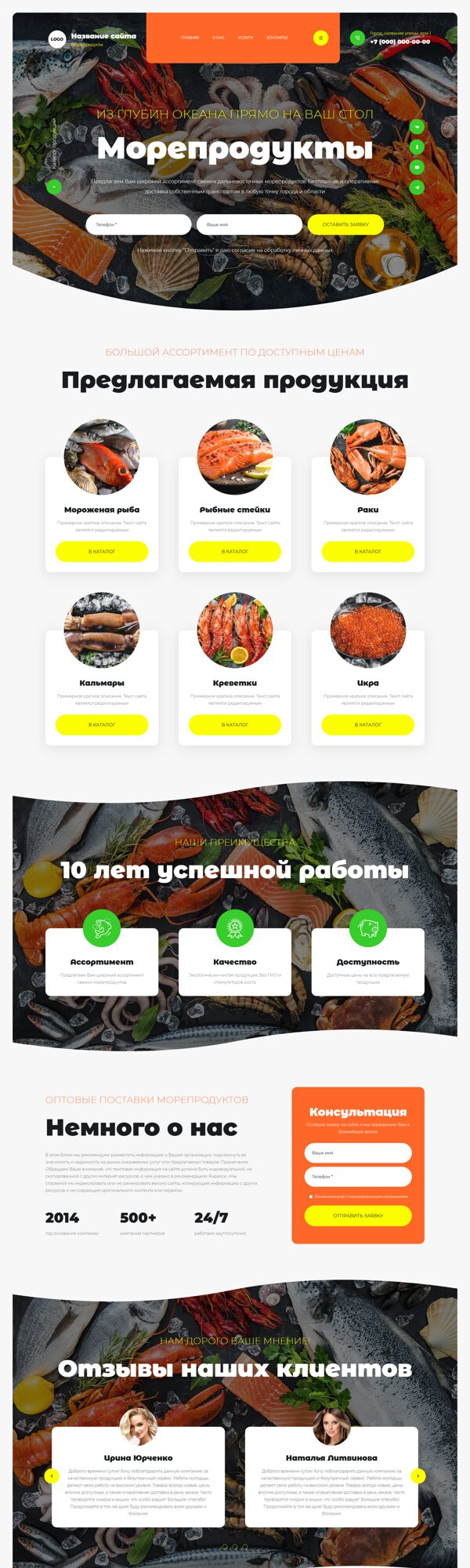The height and width of the screenshot is (1568, 470).
Task: Tap the Отправить заявку button
Action: click(x=358, y=1215)
